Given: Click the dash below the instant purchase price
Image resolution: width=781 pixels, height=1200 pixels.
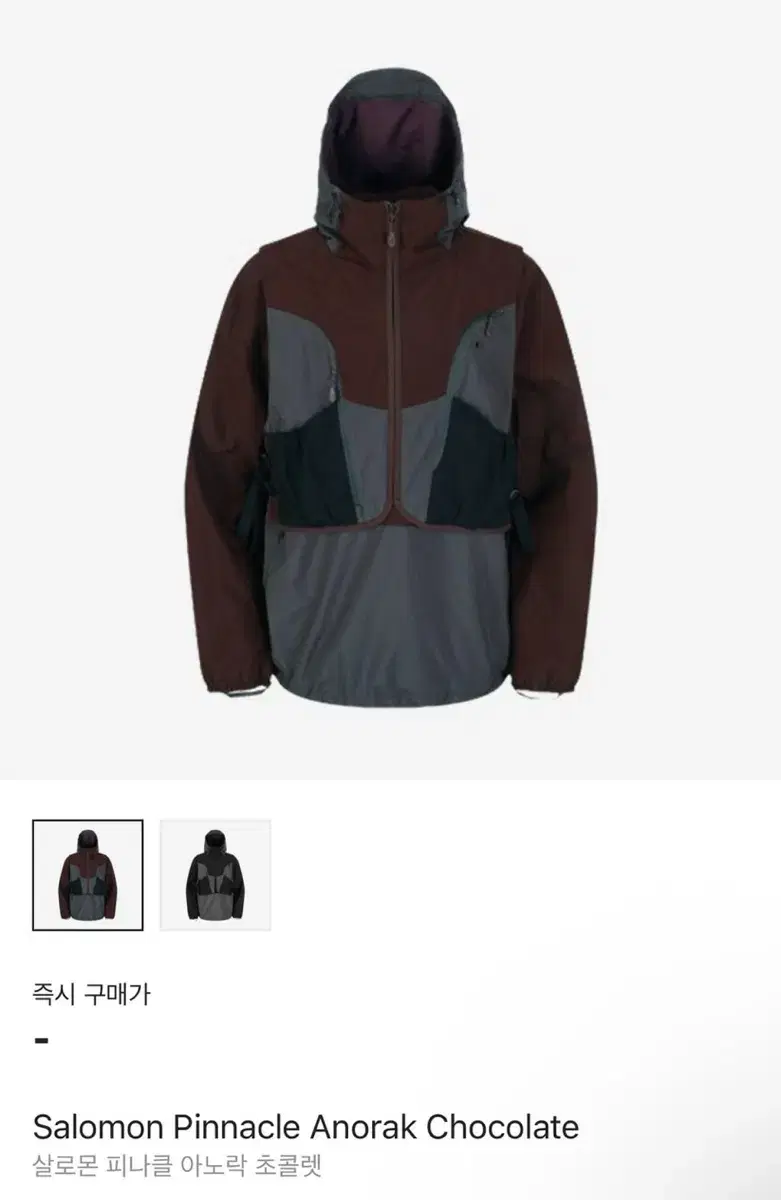Looking at the screenshot, I should (x=42, y=1040).
